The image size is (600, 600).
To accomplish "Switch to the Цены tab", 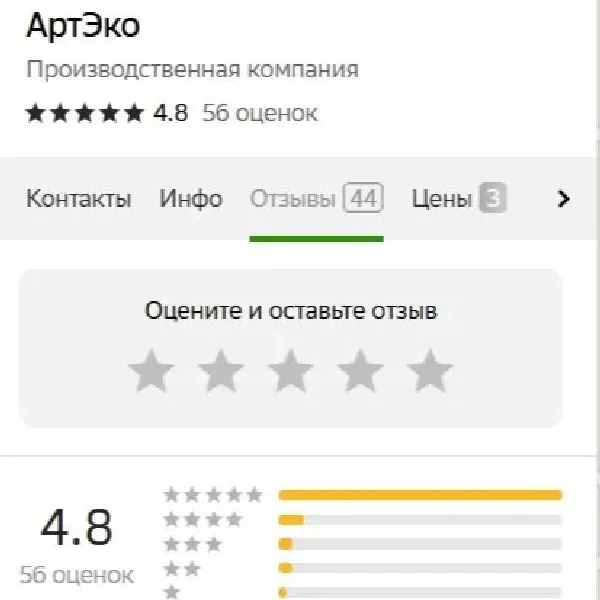I will [x=458, y=199].
